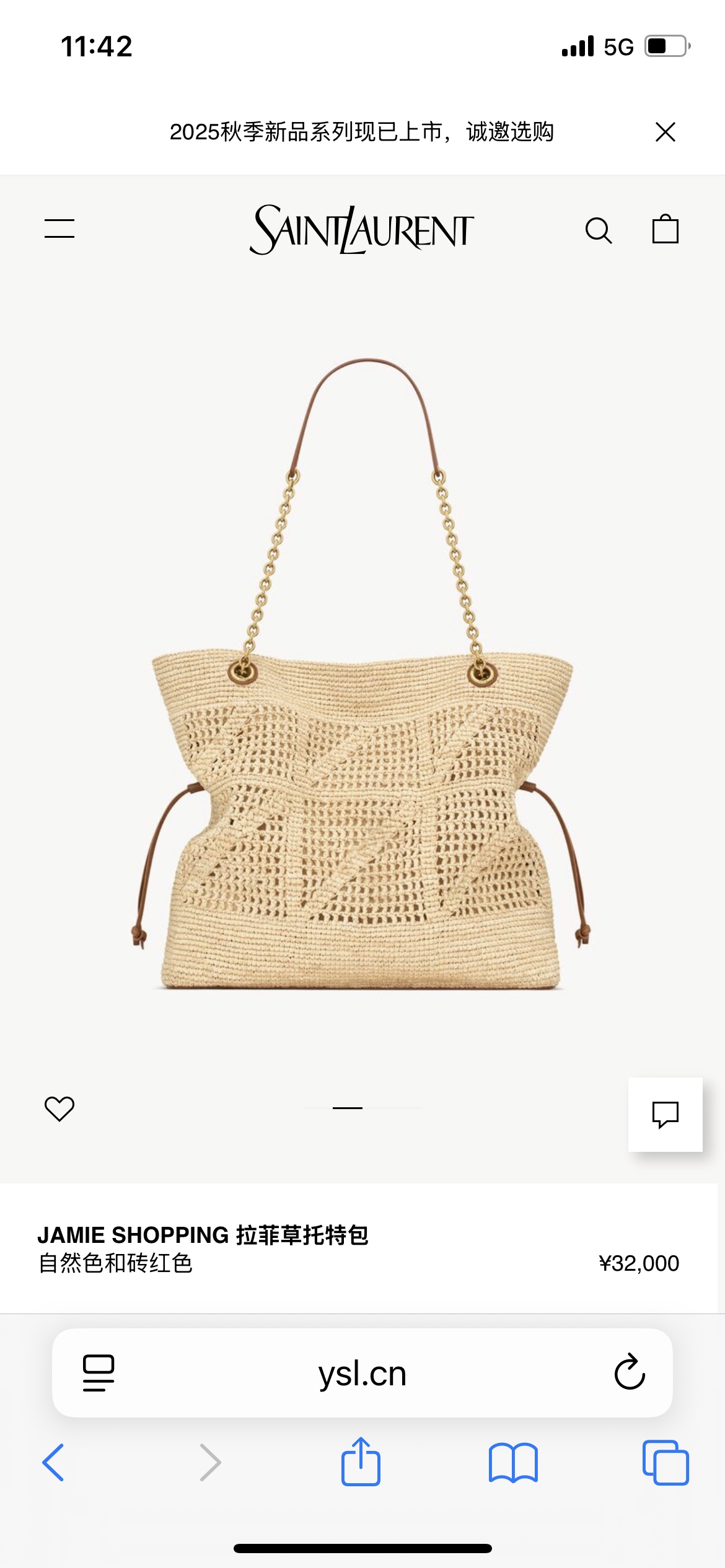
Task: Share this product page
Action: point(361,1462)
